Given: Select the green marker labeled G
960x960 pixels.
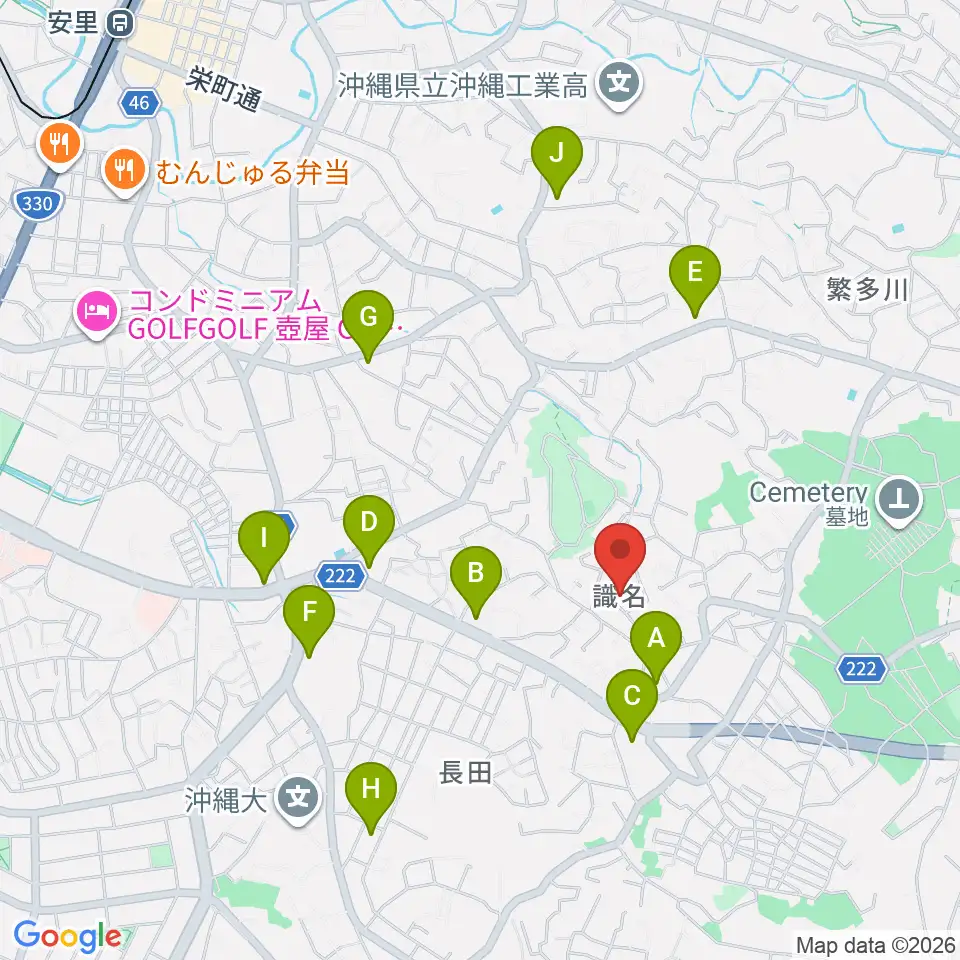Looking at the screenshot, I should (368, 318).
